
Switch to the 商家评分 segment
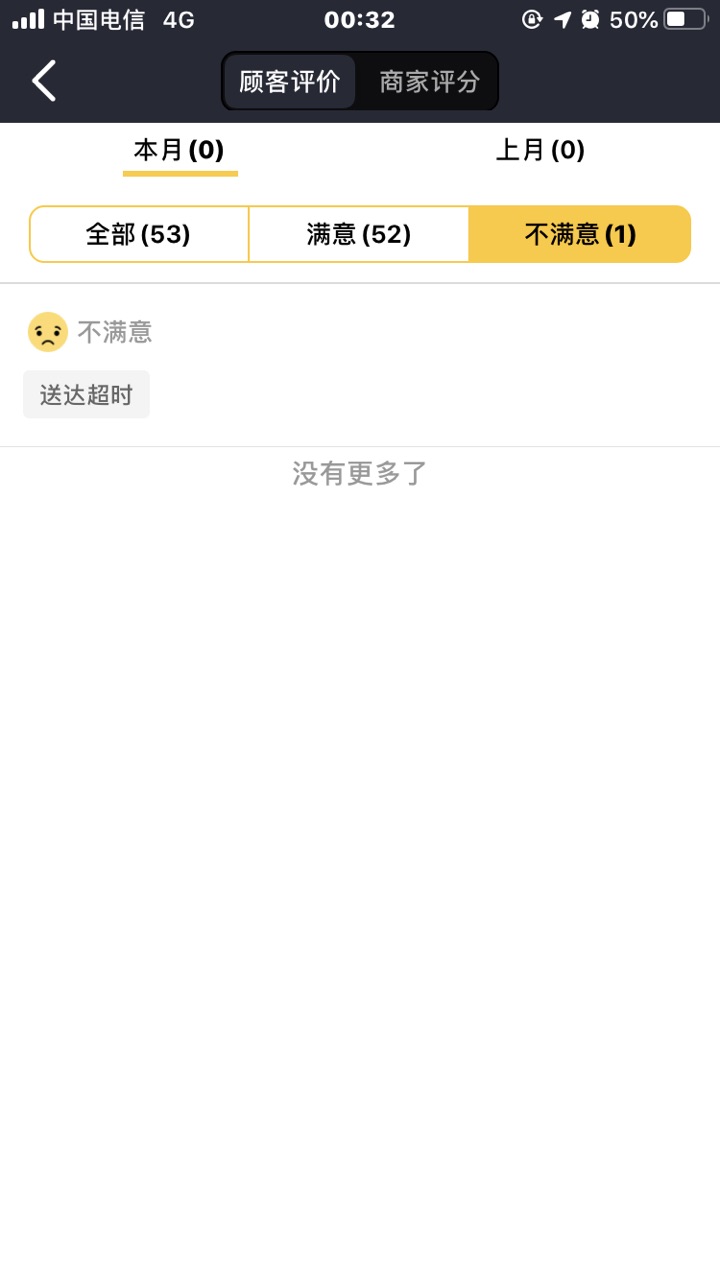coord(429,81)
